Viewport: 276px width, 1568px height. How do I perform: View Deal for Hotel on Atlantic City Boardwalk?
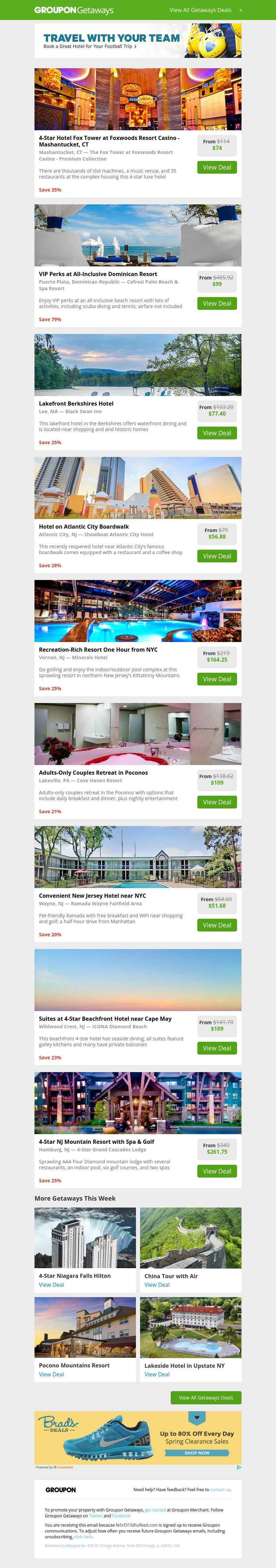(217, 556)
